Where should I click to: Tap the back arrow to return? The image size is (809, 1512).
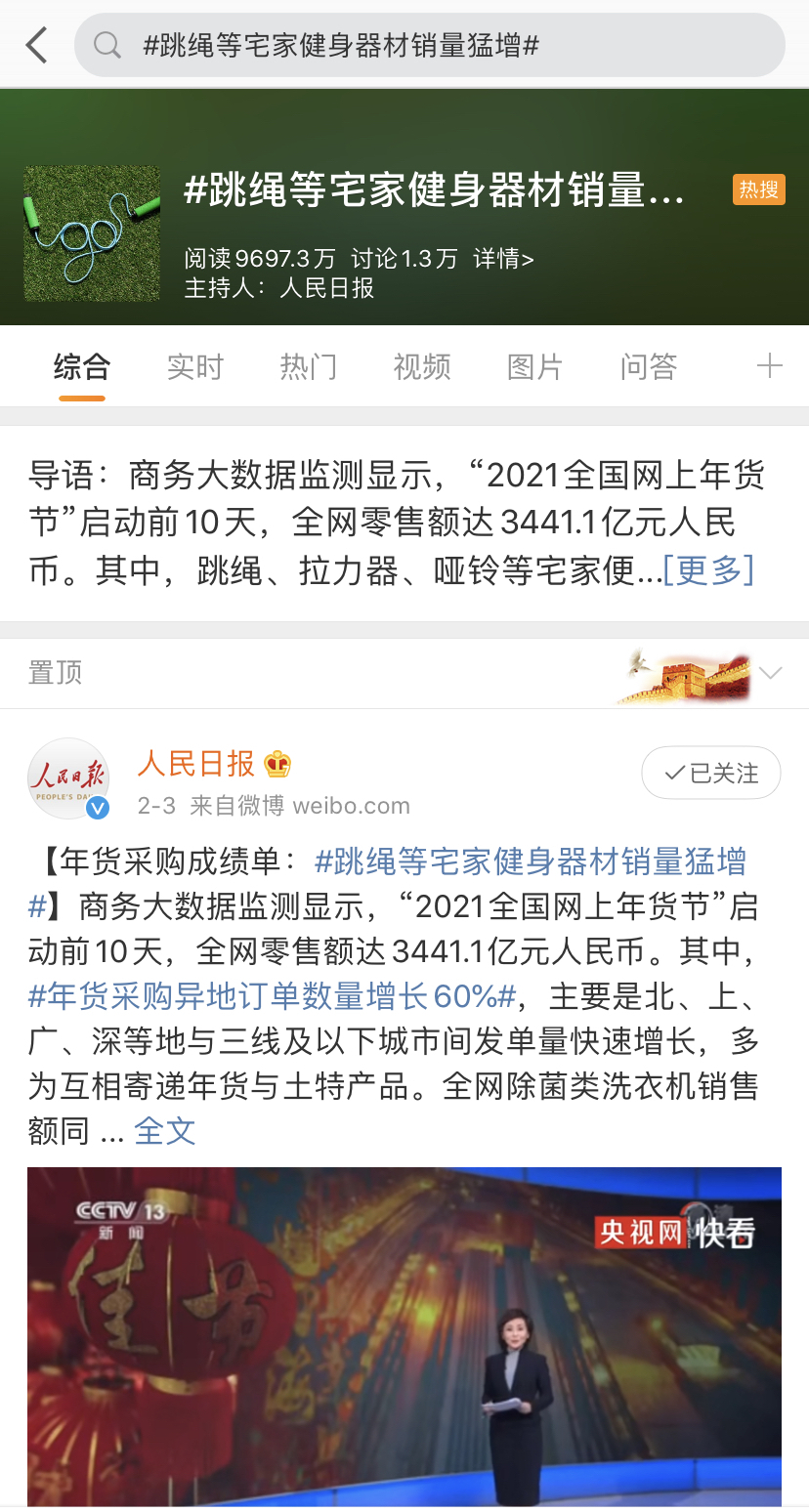click(36, 44)
